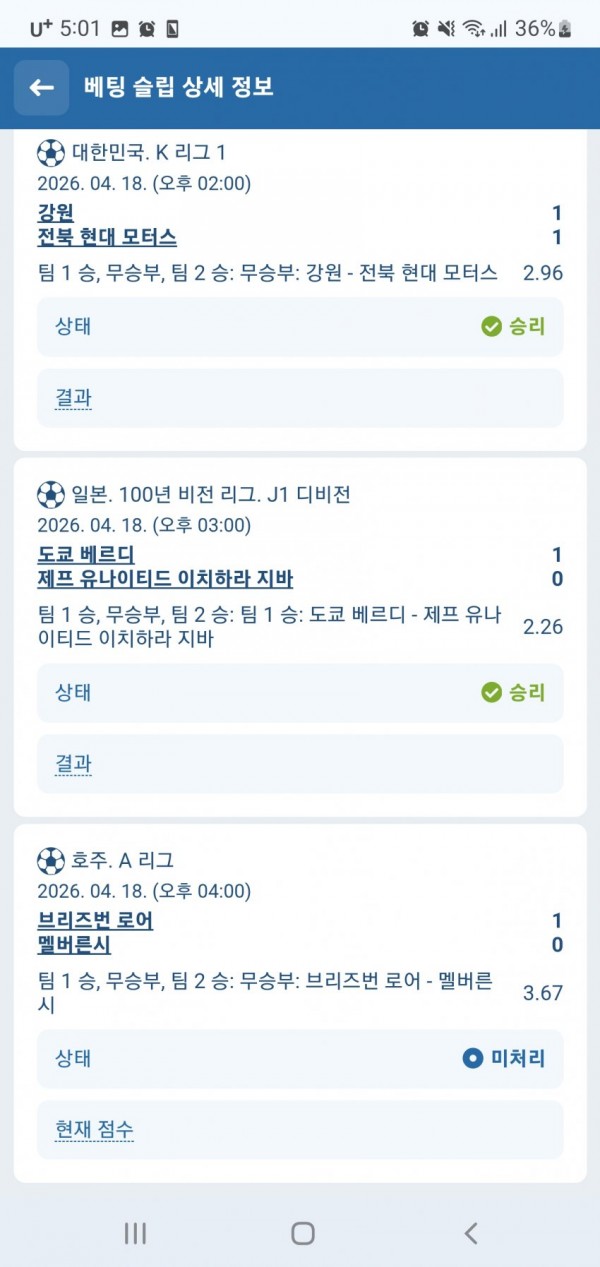Screen dimensions: 600x1267
Task: Open 제프 유나이티드 이치하라 지바 link
Action: [x=165, y=579]
